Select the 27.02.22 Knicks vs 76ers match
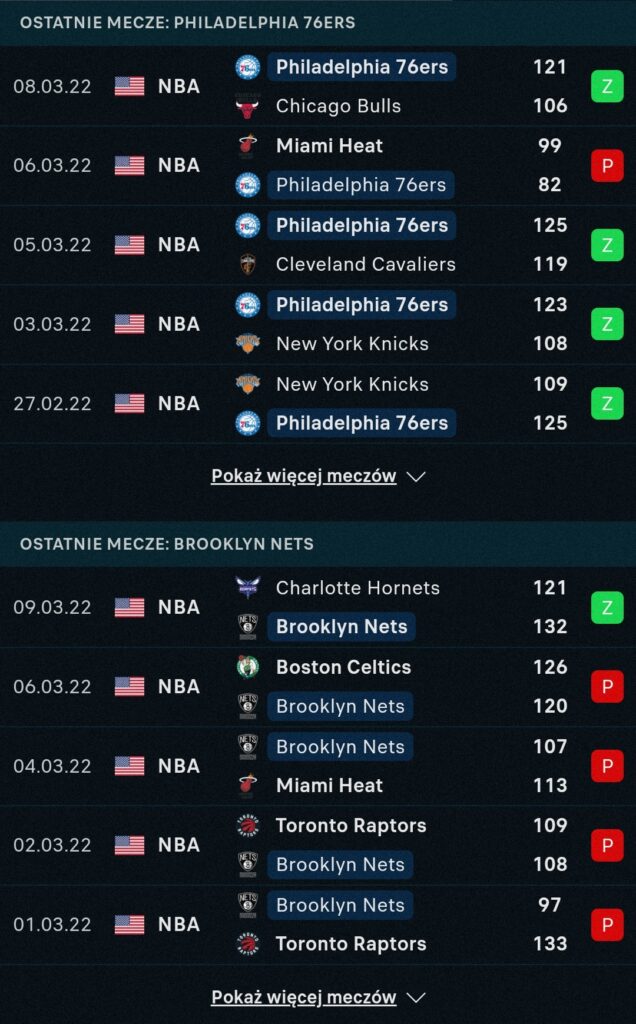This screenshot has width=636, height=1024. (x=318, y=404)
